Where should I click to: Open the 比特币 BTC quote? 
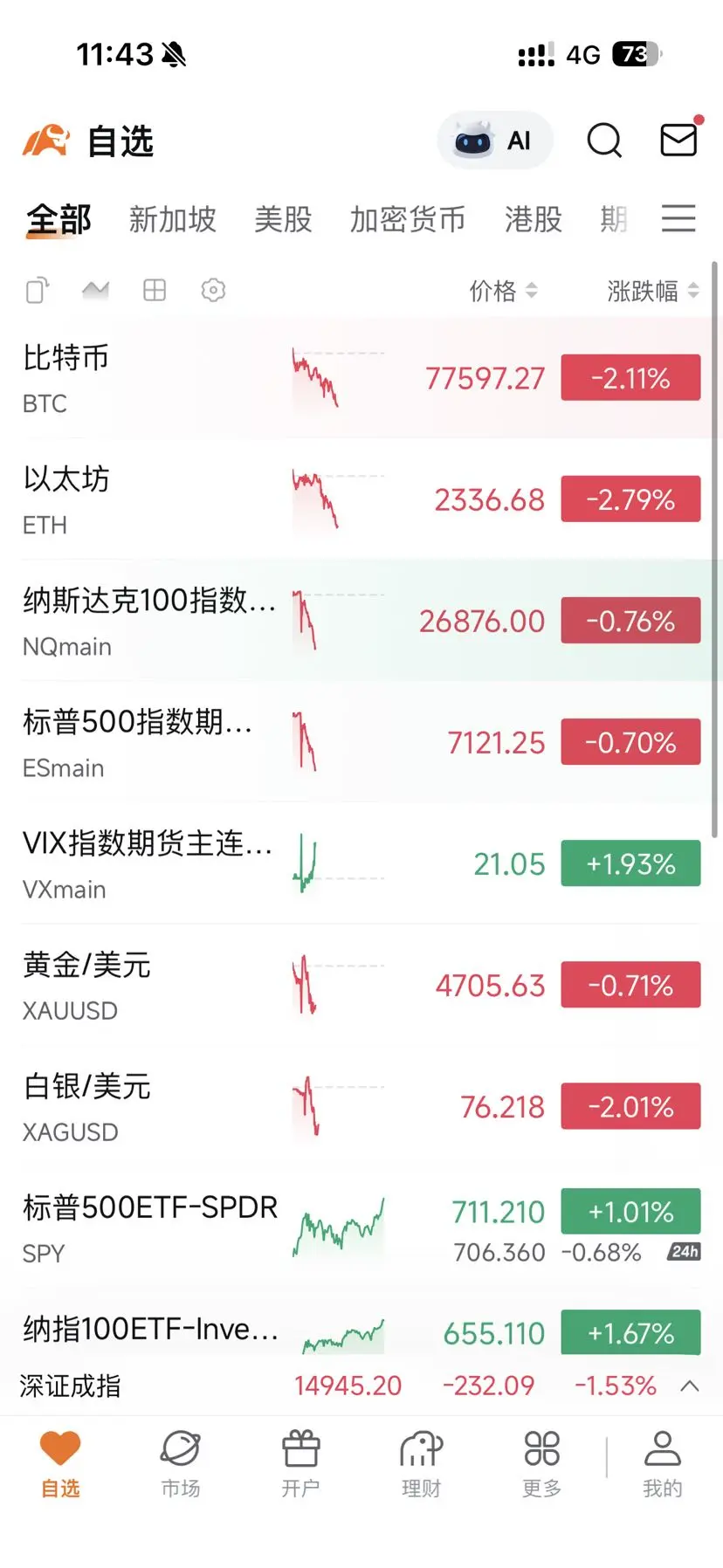point(148,379)
